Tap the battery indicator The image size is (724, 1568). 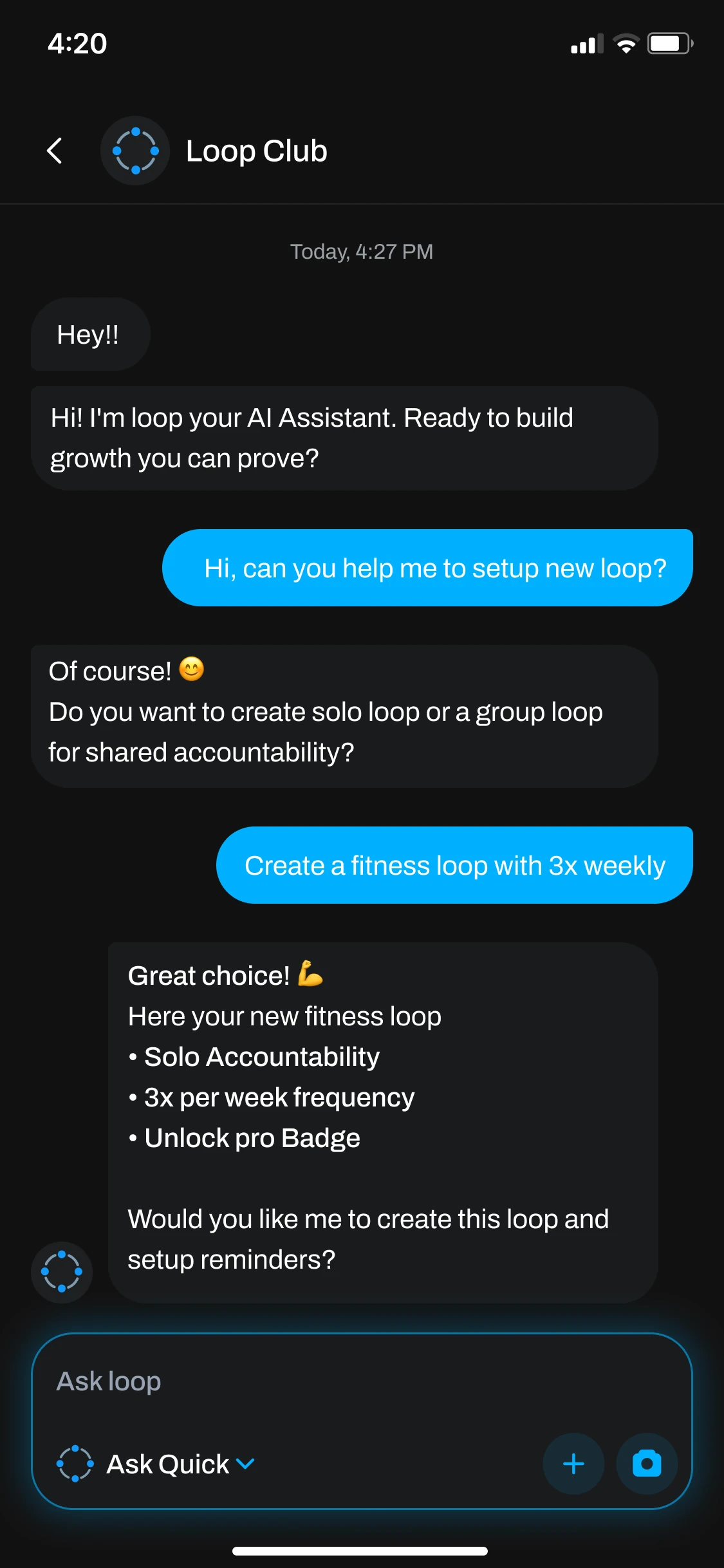pyautogui.click(x=670, y=43)
